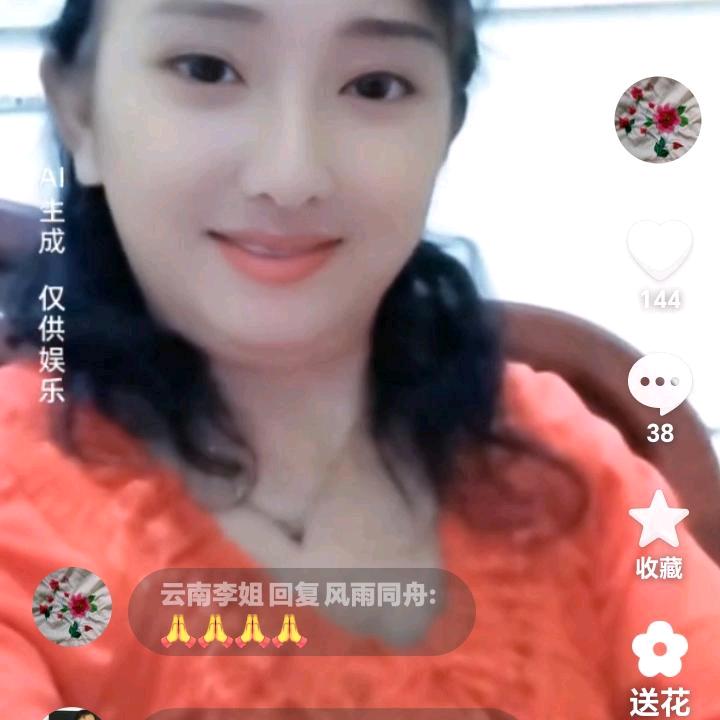Save the video using 收藏 star
The height and width of the screenshot is (720, 720).
(659, 521)
